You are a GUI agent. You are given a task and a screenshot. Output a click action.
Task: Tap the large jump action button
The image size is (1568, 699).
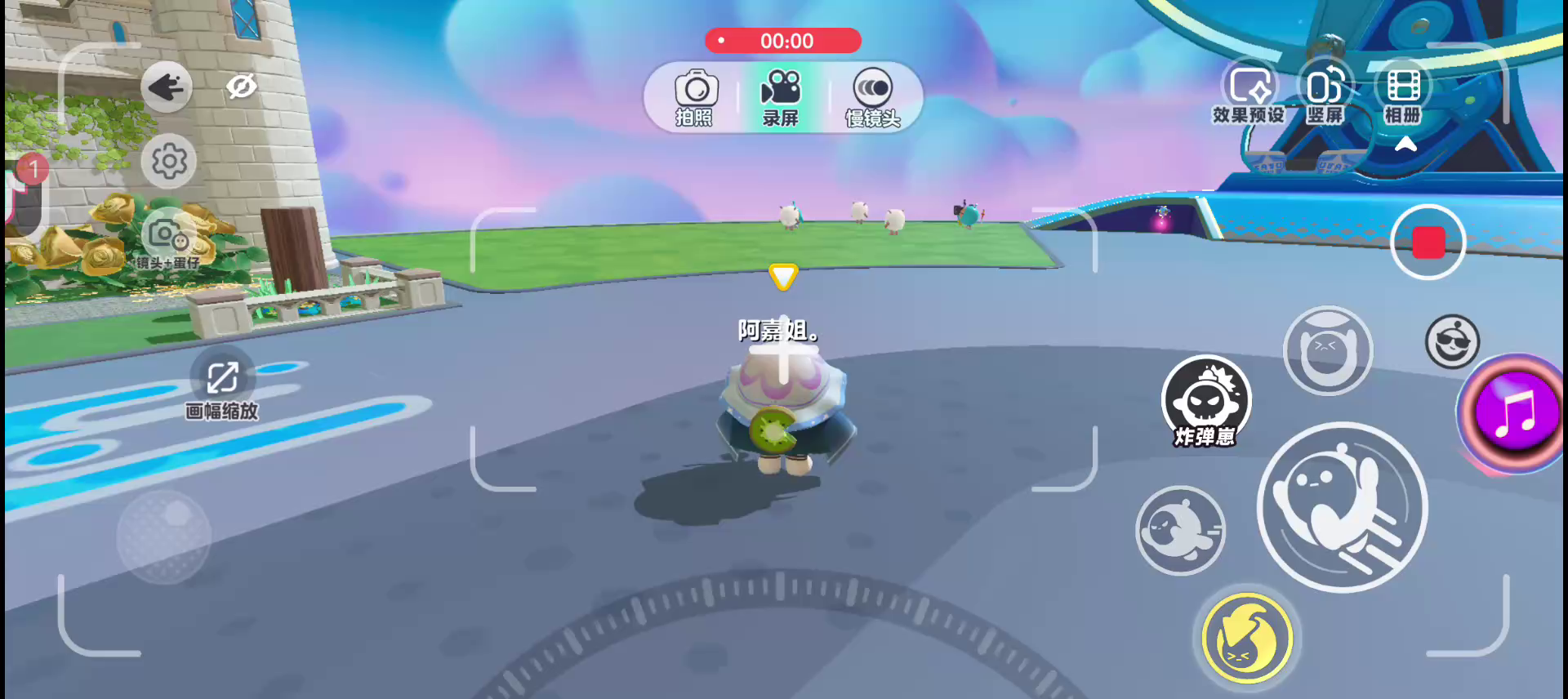[1341, 507]
